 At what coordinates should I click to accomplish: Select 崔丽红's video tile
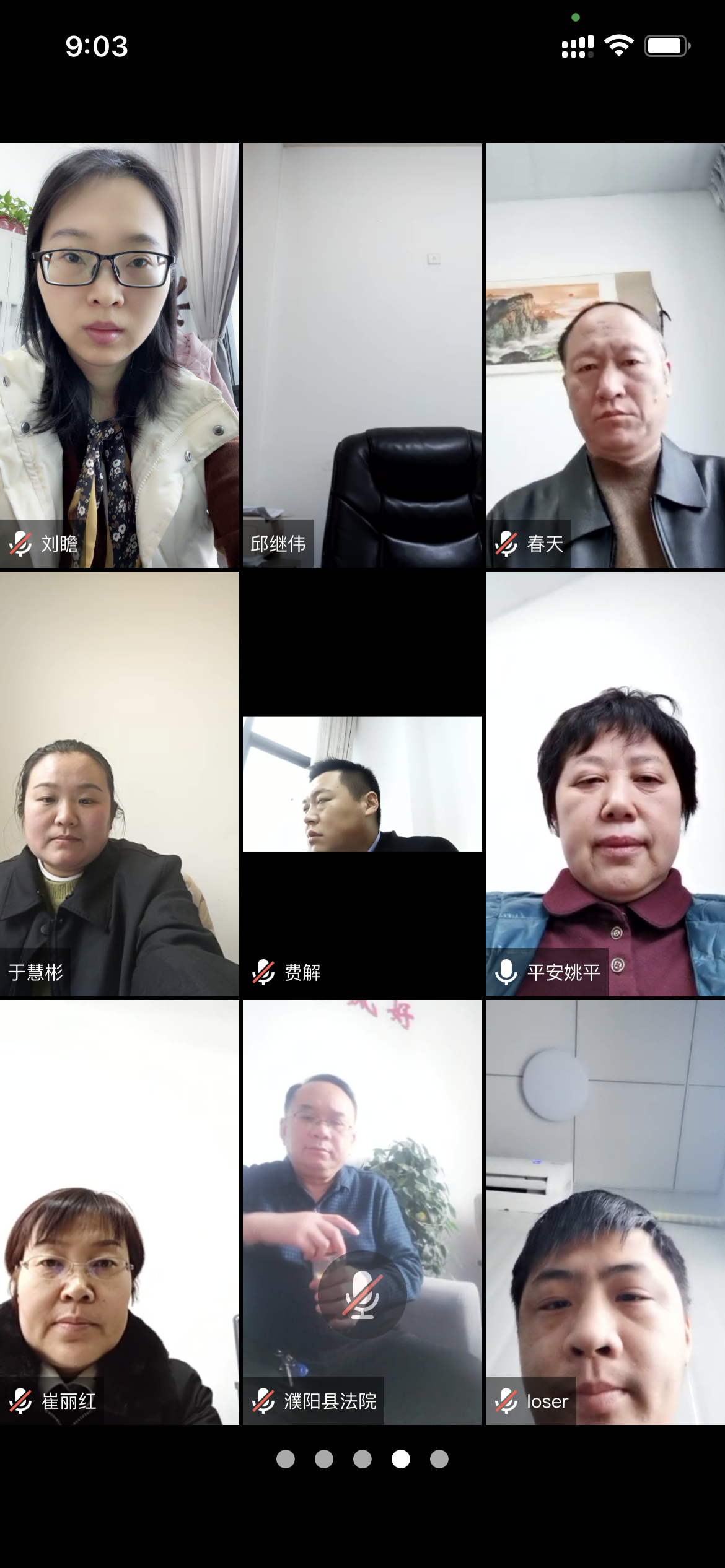(x=119, y=1212)
